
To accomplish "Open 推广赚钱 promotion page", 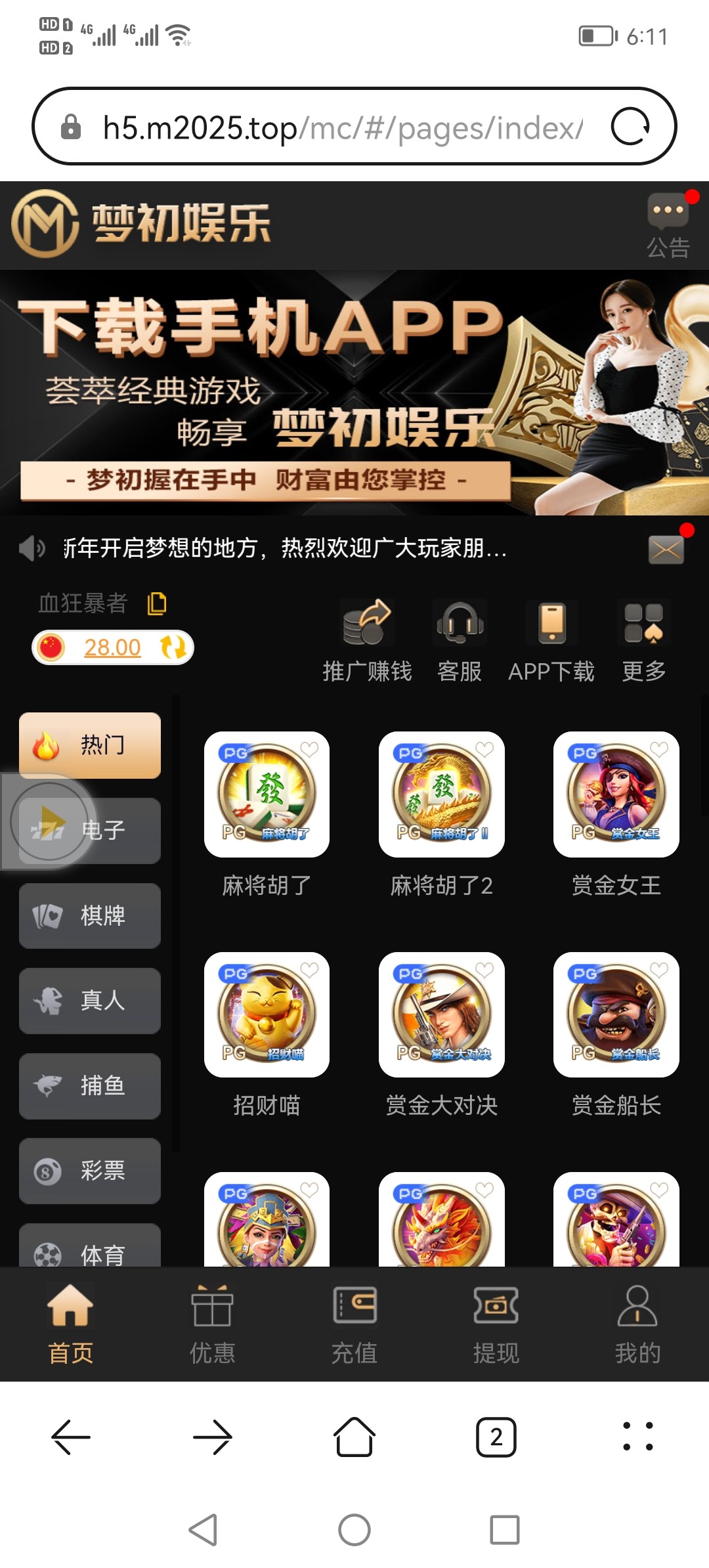I will coord(367,641).
